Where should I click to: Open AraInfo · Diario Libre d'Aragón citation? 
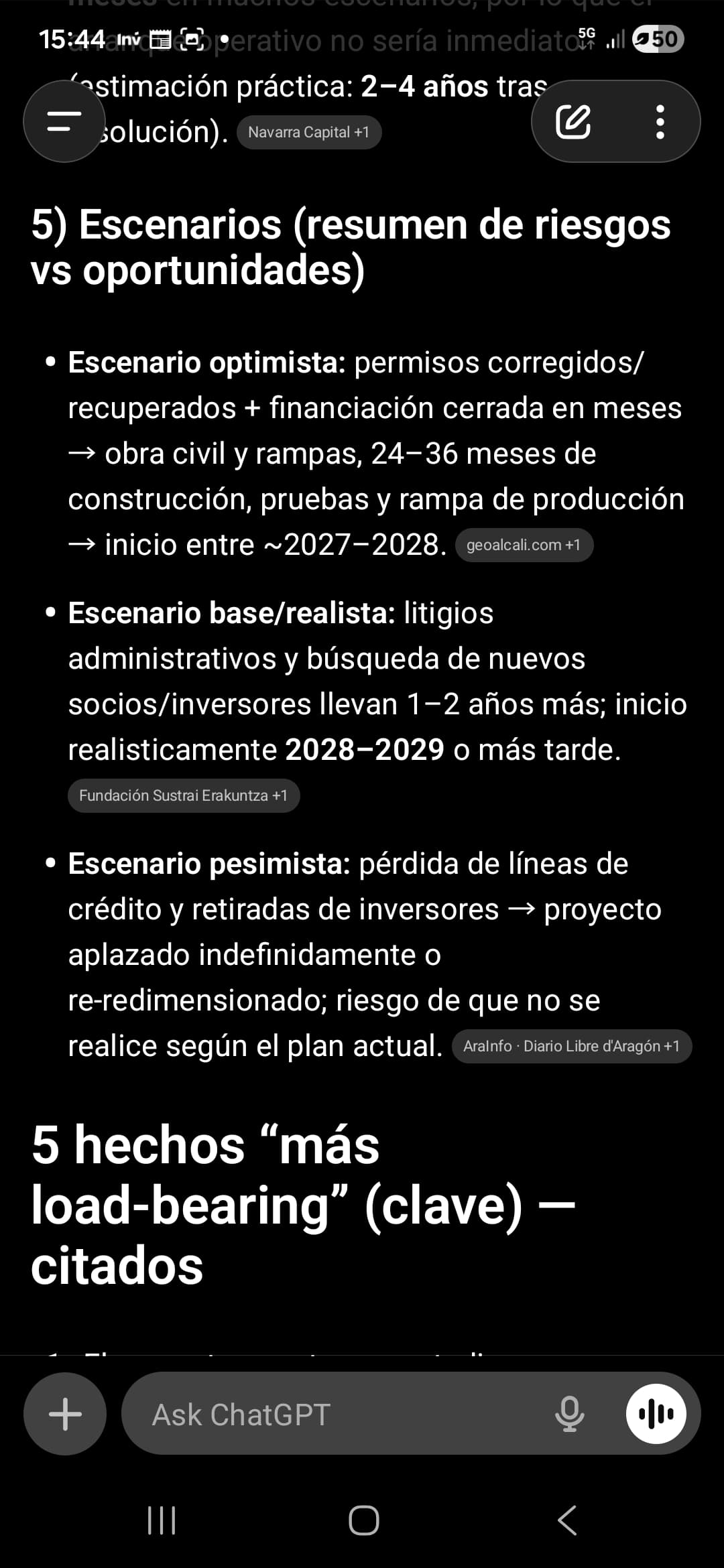[x=571, y=1046]
